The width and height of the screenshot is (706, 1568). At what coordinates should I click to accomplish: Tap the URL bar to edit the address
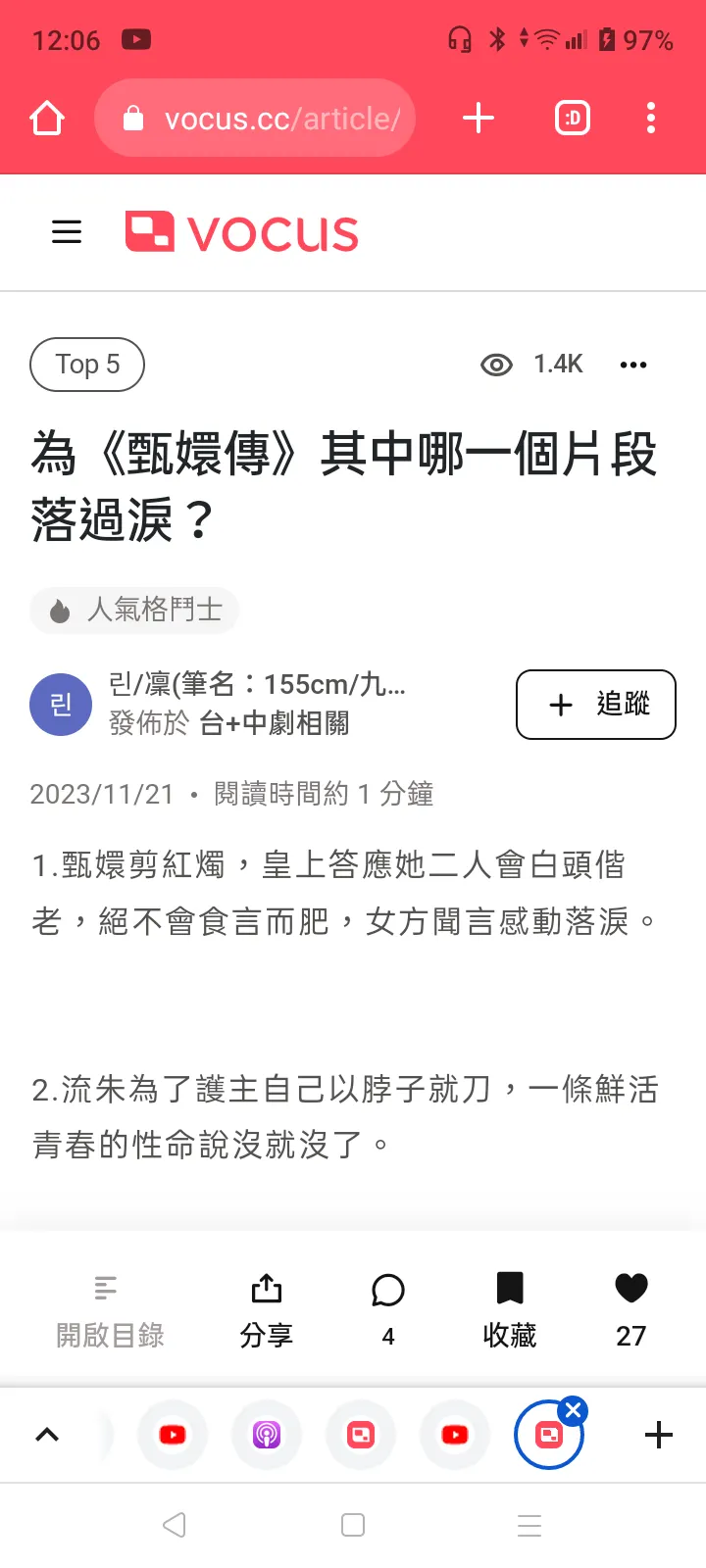[255, 118]
